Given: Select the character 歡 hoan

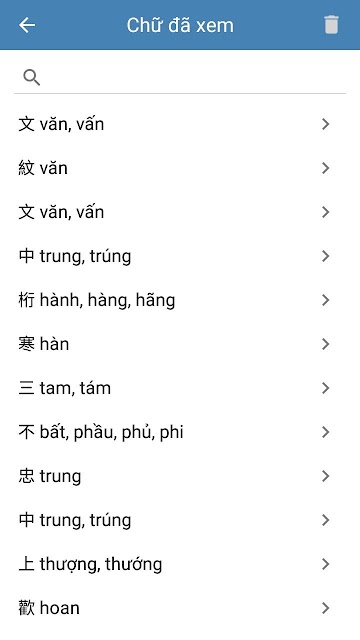Looking at the screenshot, I should coord(180,608).
